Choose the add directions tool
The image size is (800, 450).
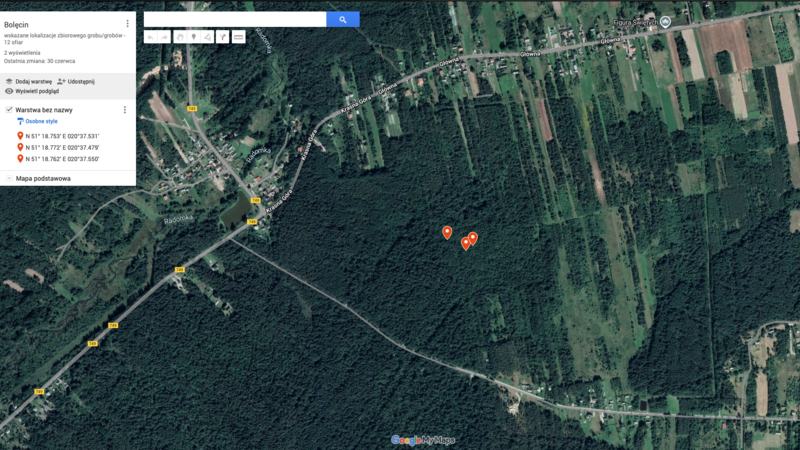223,37
